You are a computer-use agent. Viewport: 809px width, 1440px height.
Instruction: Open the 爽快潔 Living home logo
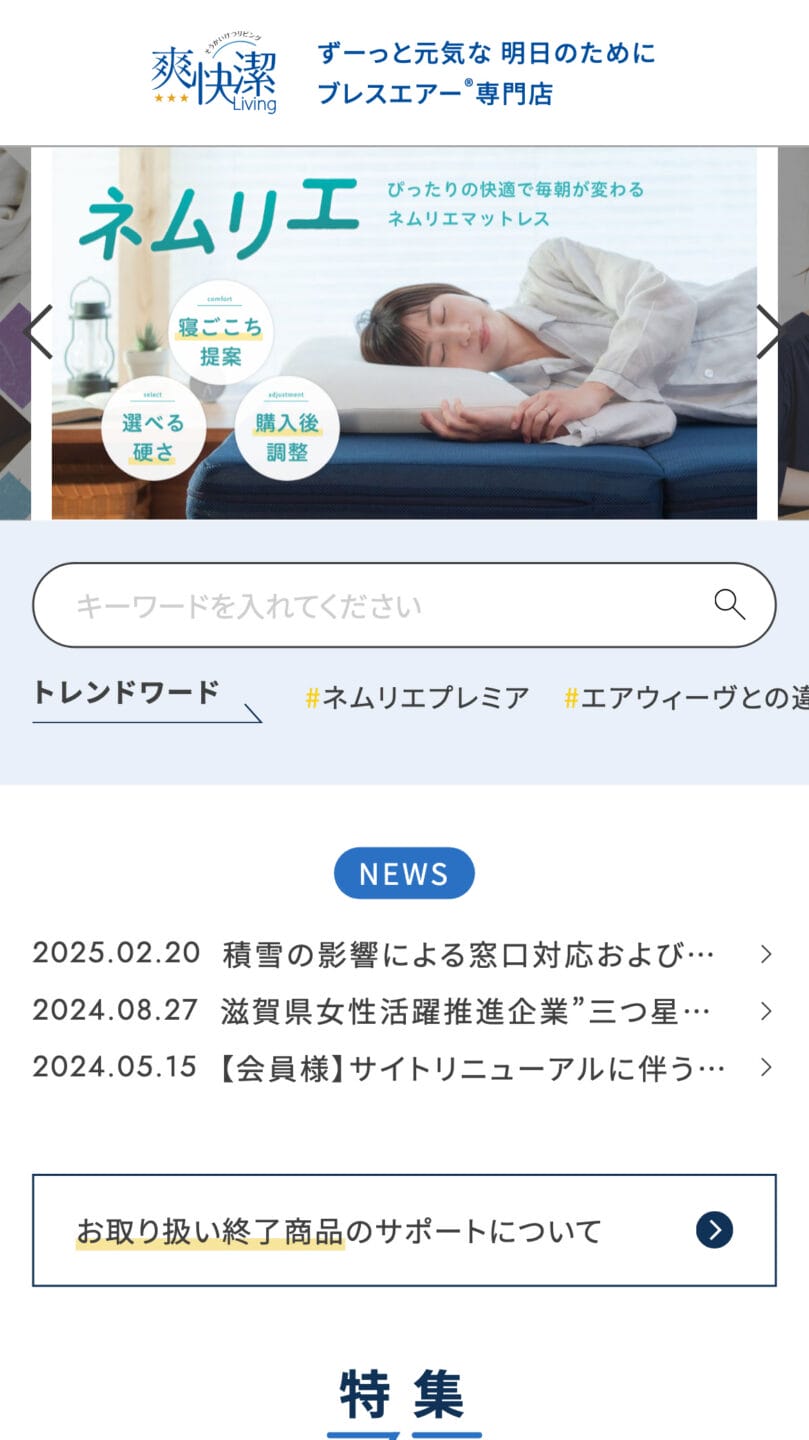tap(214, 73)
